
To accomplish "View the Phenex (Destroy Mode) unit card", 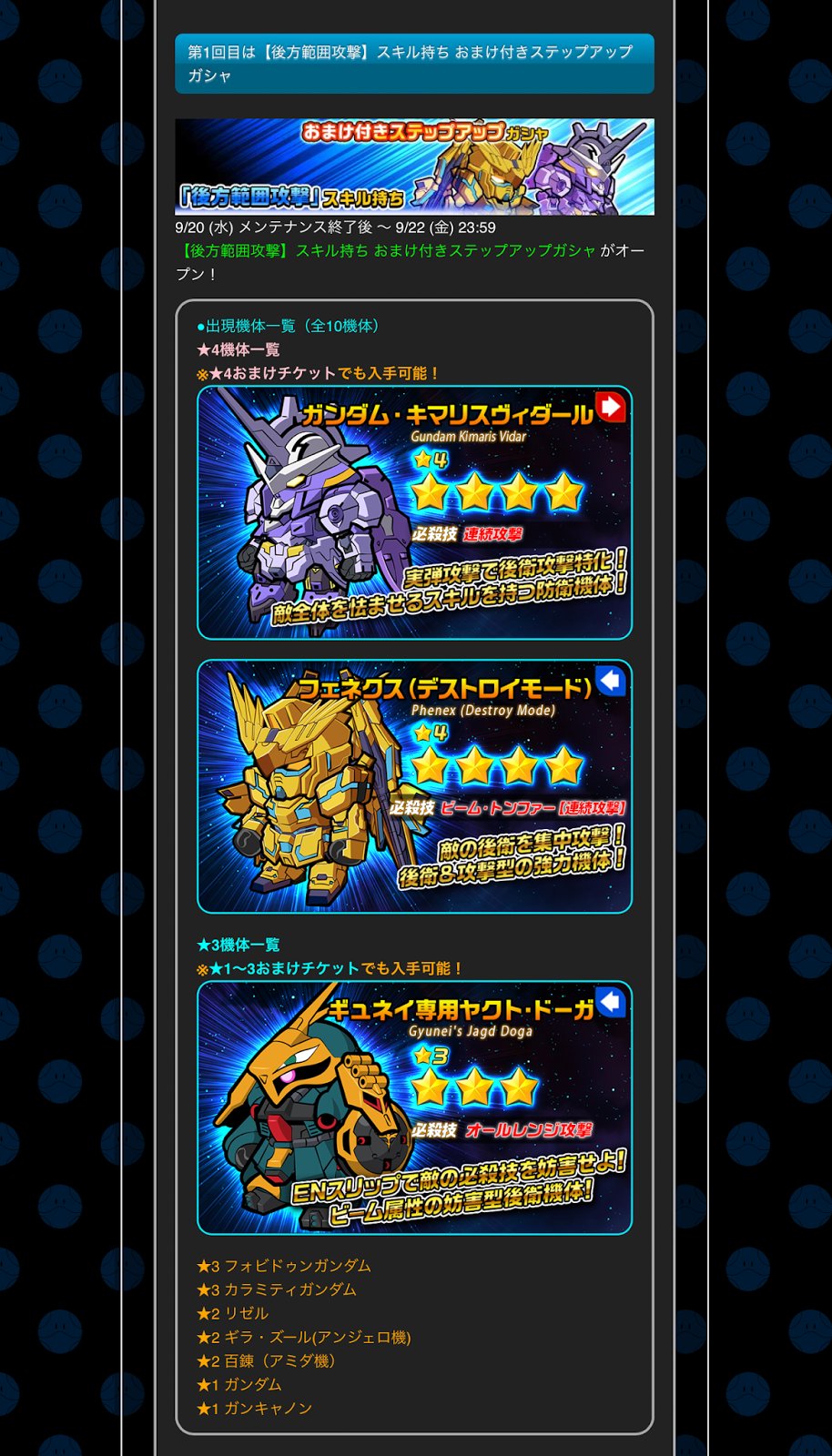I will click(x=414, y=786).
